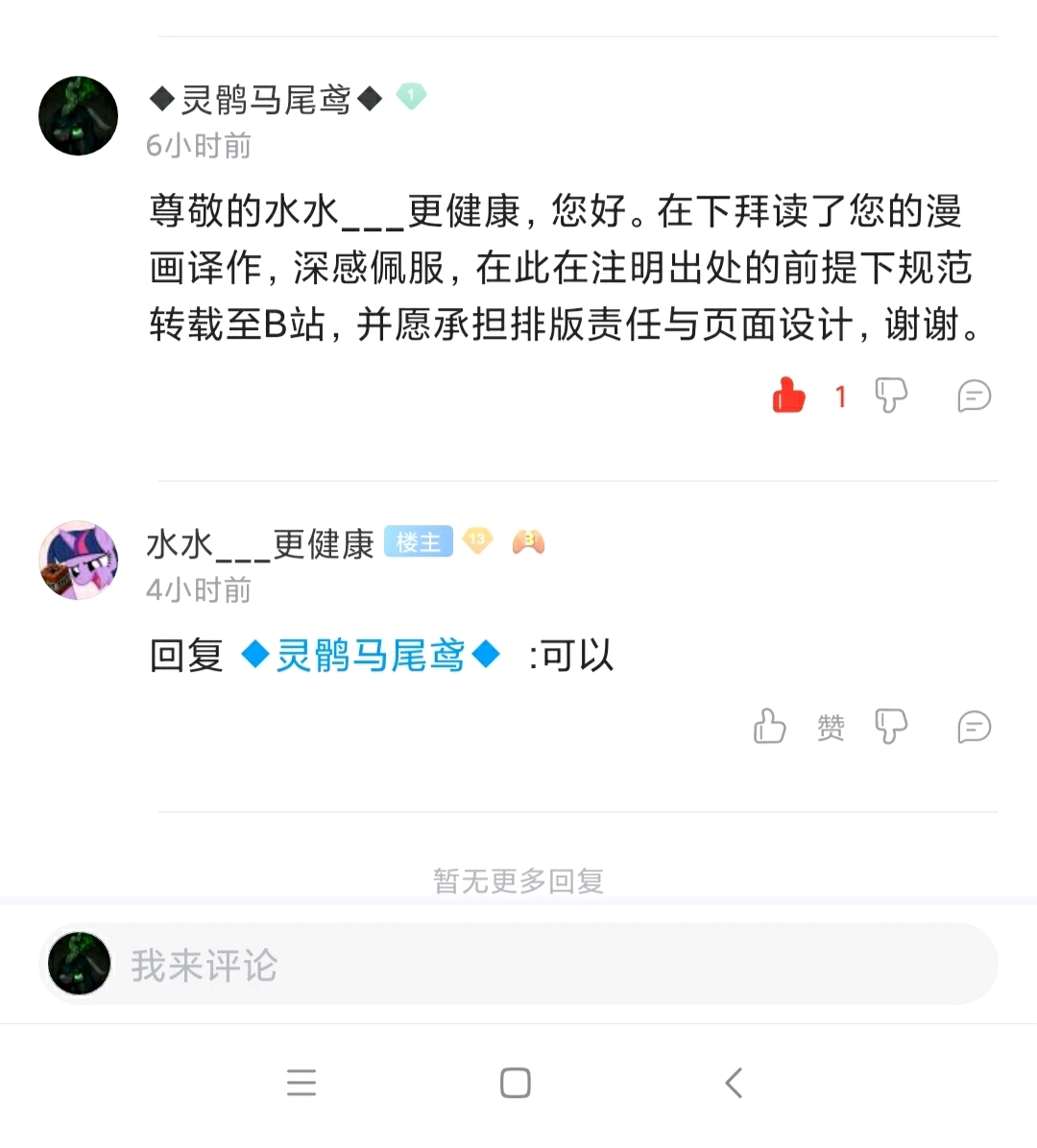Like 灵鹊马尾鸢's comment
Screen dimensions: 1037x1148
pos(789,395)
